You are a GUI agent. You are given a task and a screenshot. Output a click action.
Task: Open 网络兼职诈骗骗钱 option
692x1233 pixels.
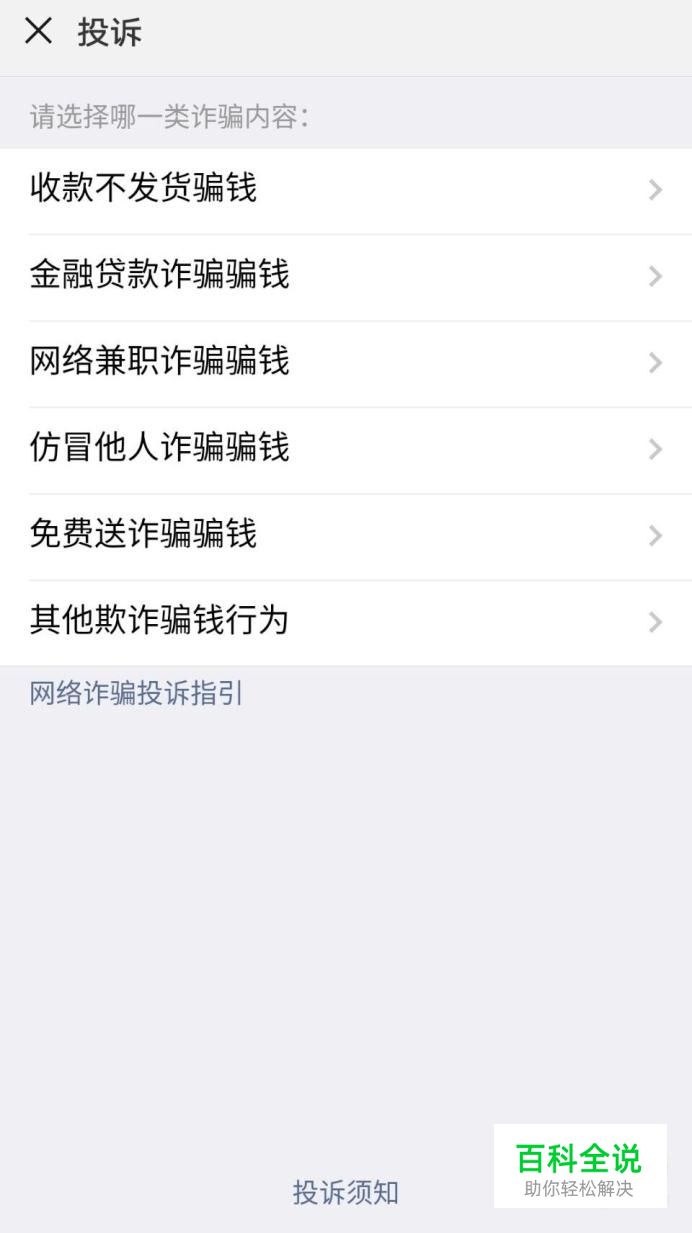346,364
